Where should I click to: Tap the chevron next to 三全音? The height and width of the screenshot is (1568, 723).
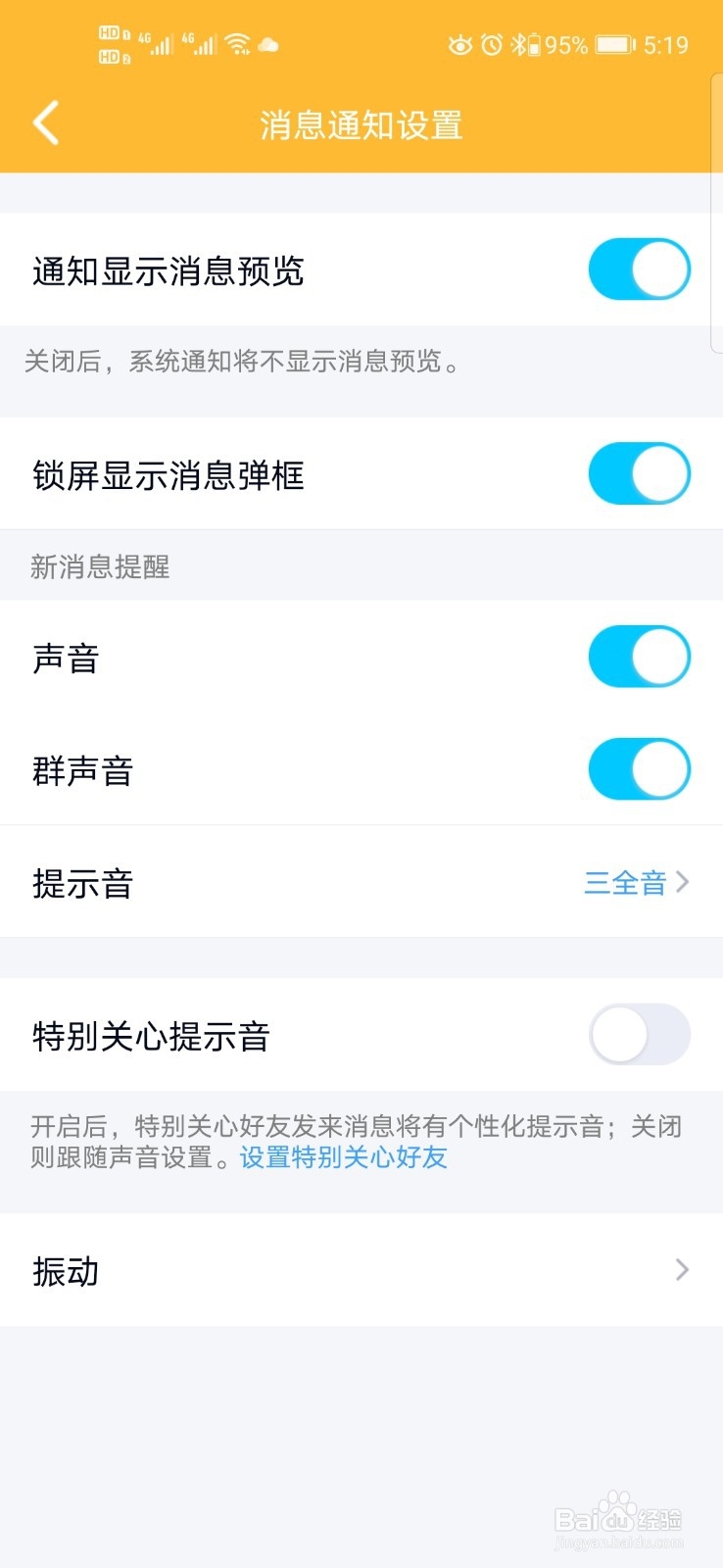click(686, 882)
